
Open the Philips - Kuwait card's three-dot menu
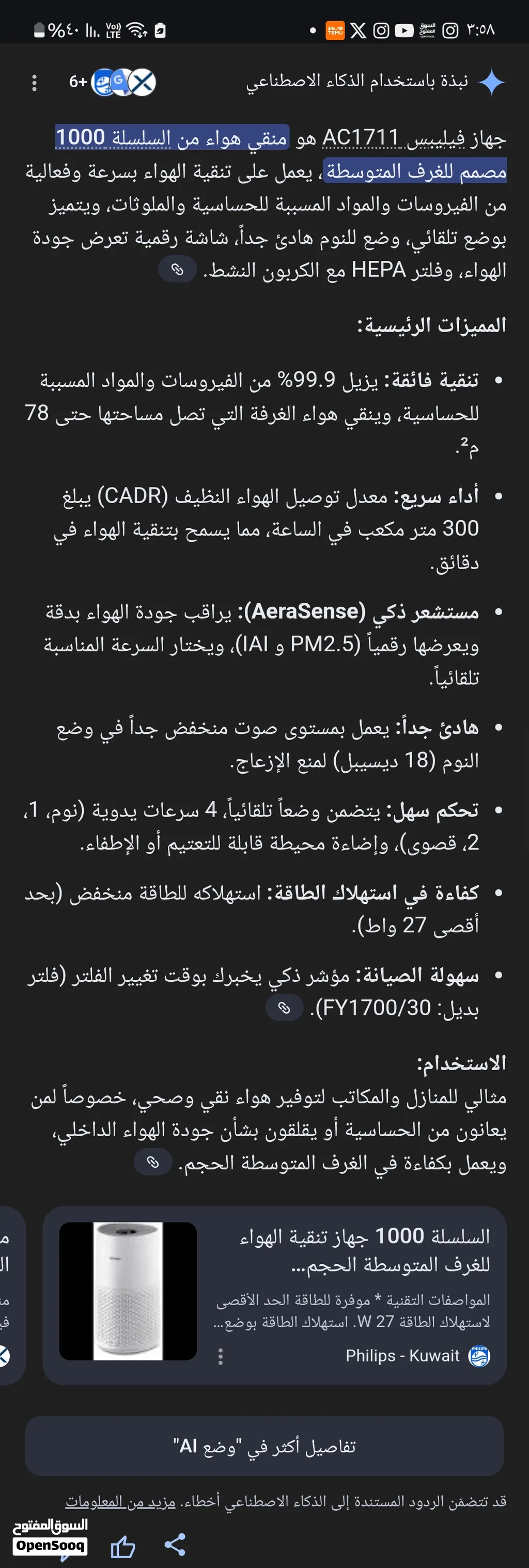coord(221,1356)
